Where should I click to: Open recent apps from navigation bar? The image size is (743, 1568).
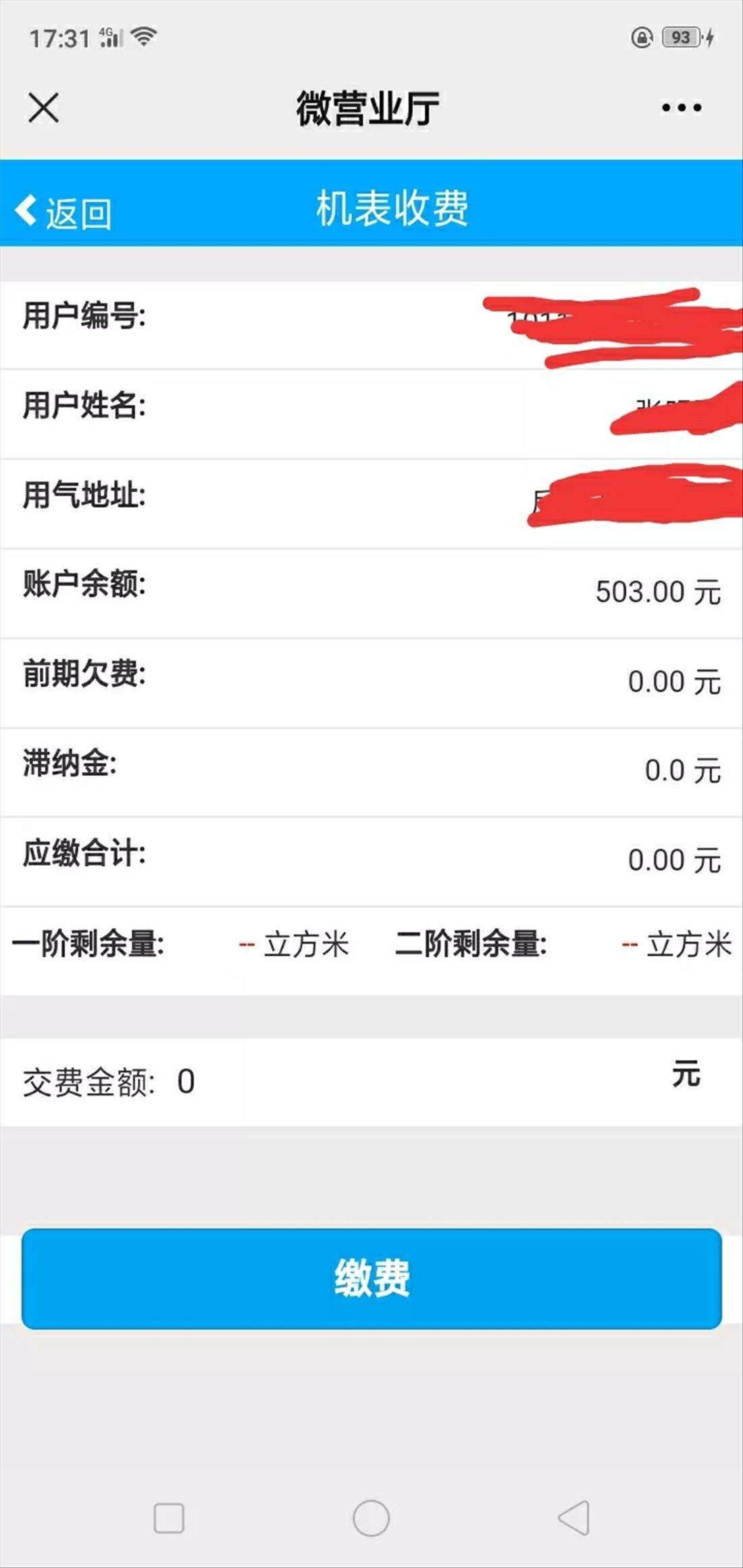[169, 1518]
